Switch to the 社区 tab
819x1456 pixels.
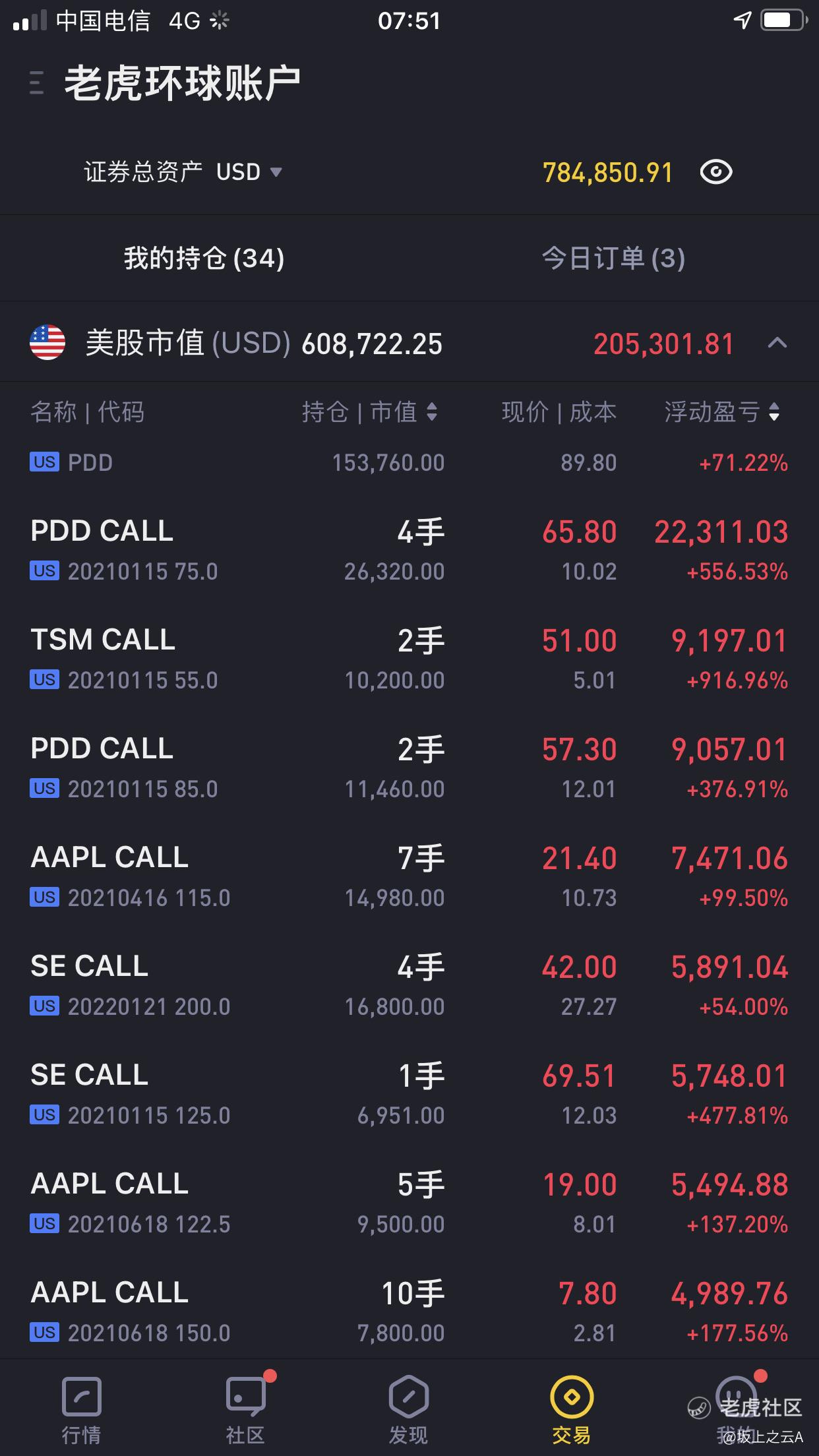(x=245, y=1407)
